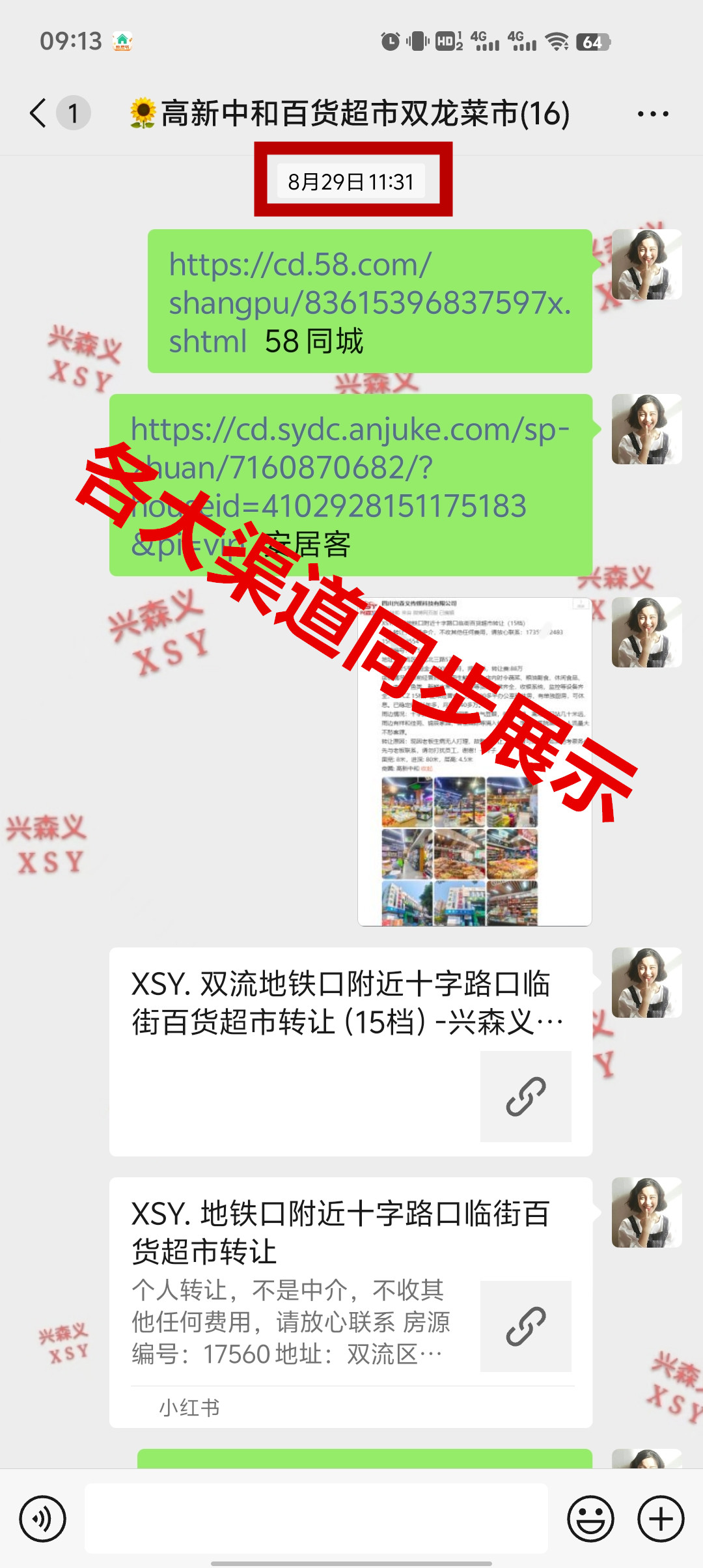
Task: Open the plus attachment menu
Action: coord(660,1519)
